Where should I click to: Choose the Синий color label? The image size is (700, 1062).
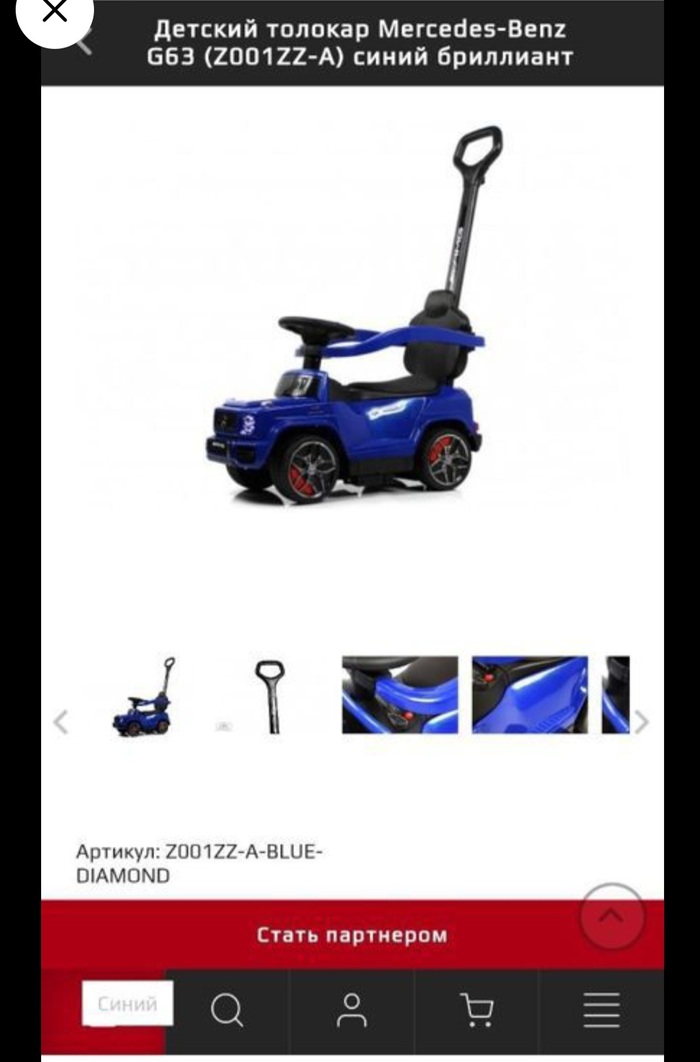tap(127, 1004)
